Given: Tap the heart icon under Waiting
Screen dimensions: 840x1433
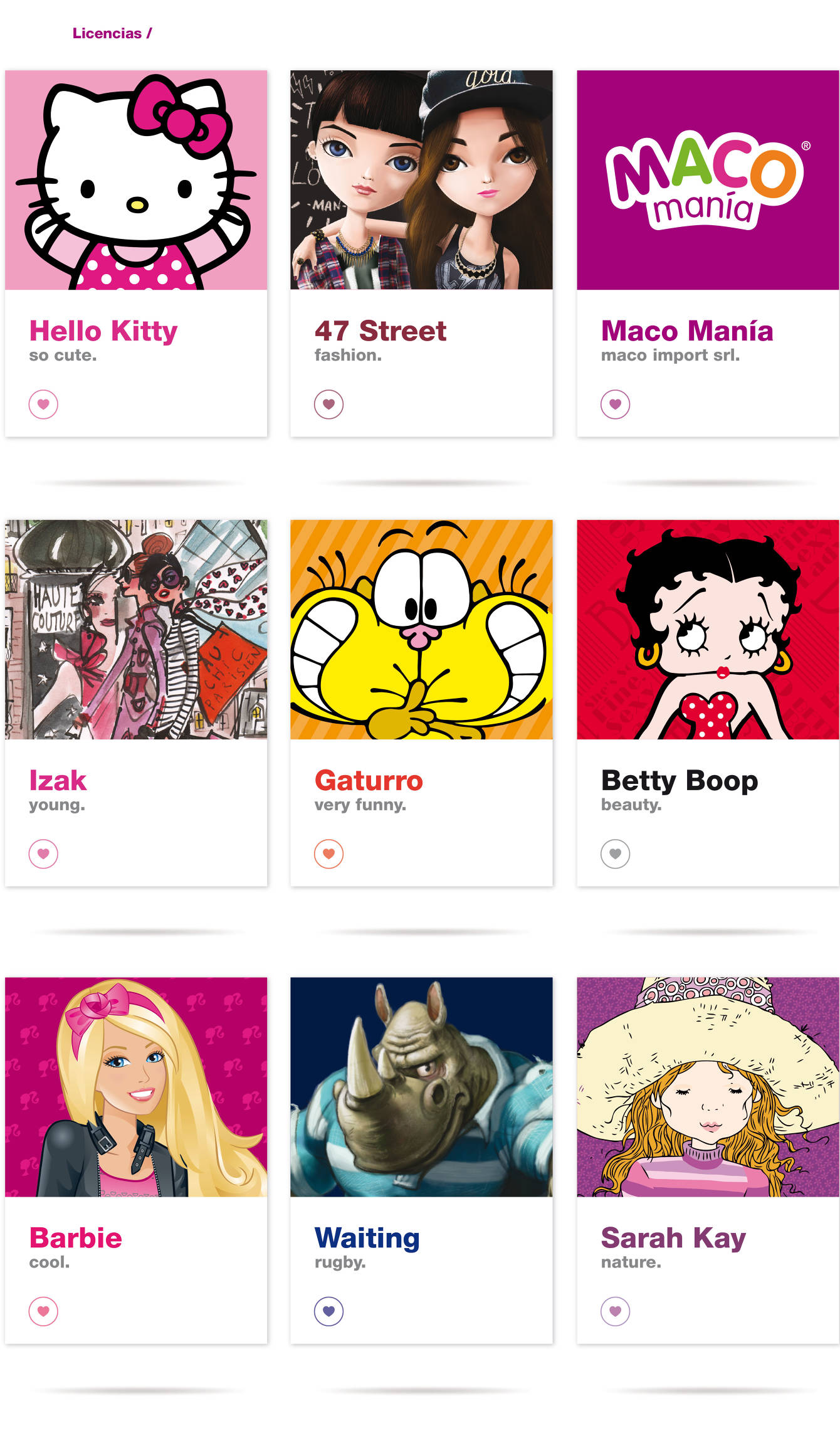Looking at the screenshot, I should coord(329,1311).
